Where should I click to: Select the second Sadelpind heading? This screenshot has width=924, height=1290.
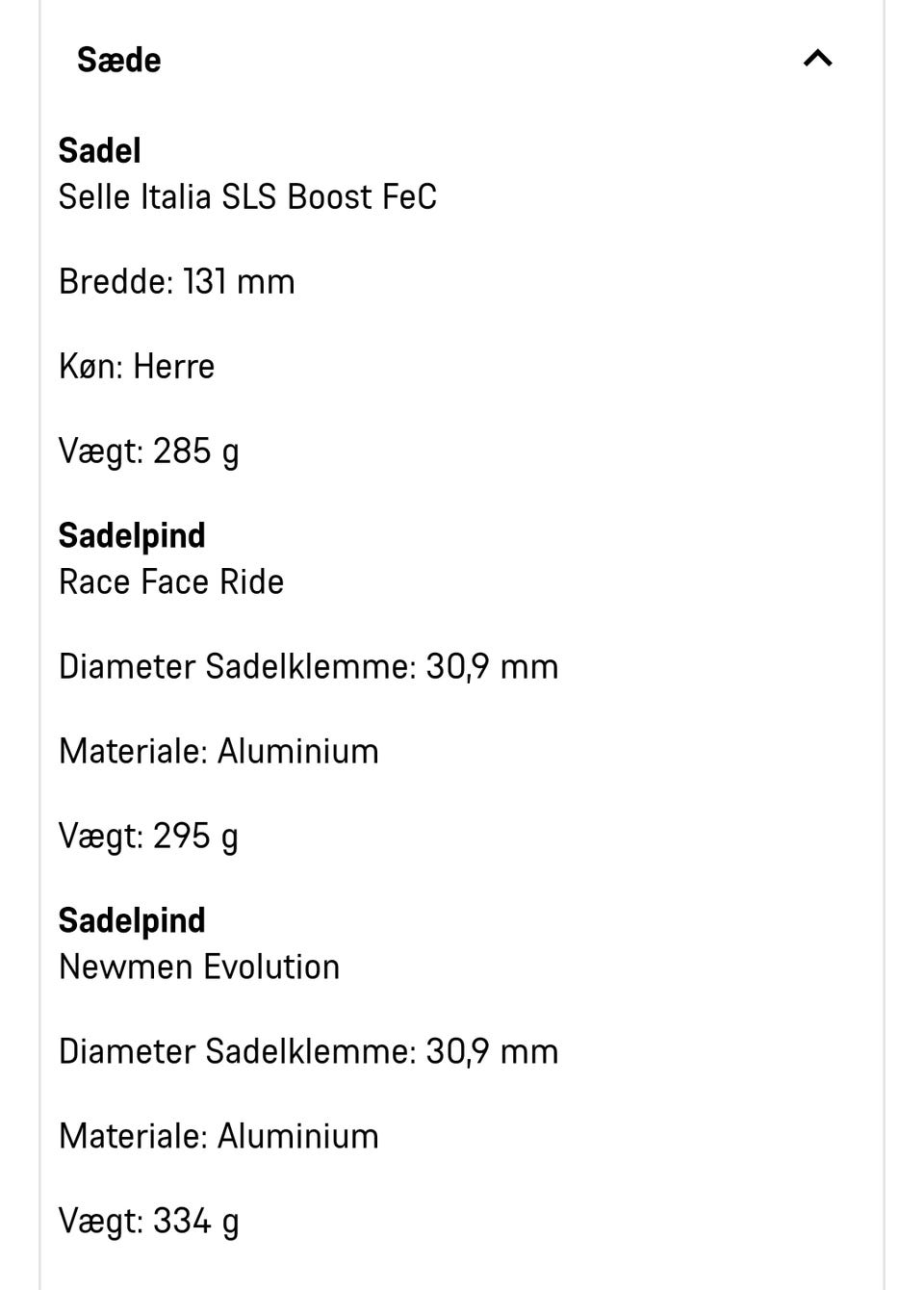132,920
